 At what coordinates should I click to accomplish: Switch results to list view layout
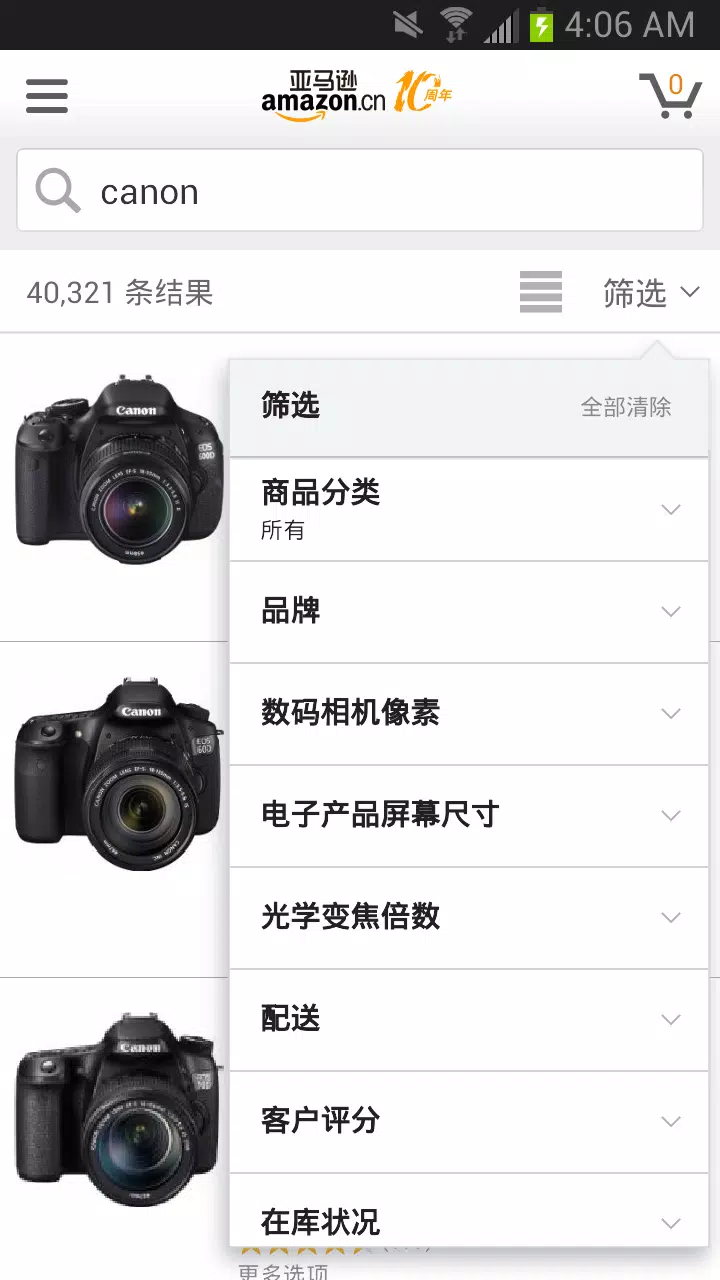[x=541, y=292]
